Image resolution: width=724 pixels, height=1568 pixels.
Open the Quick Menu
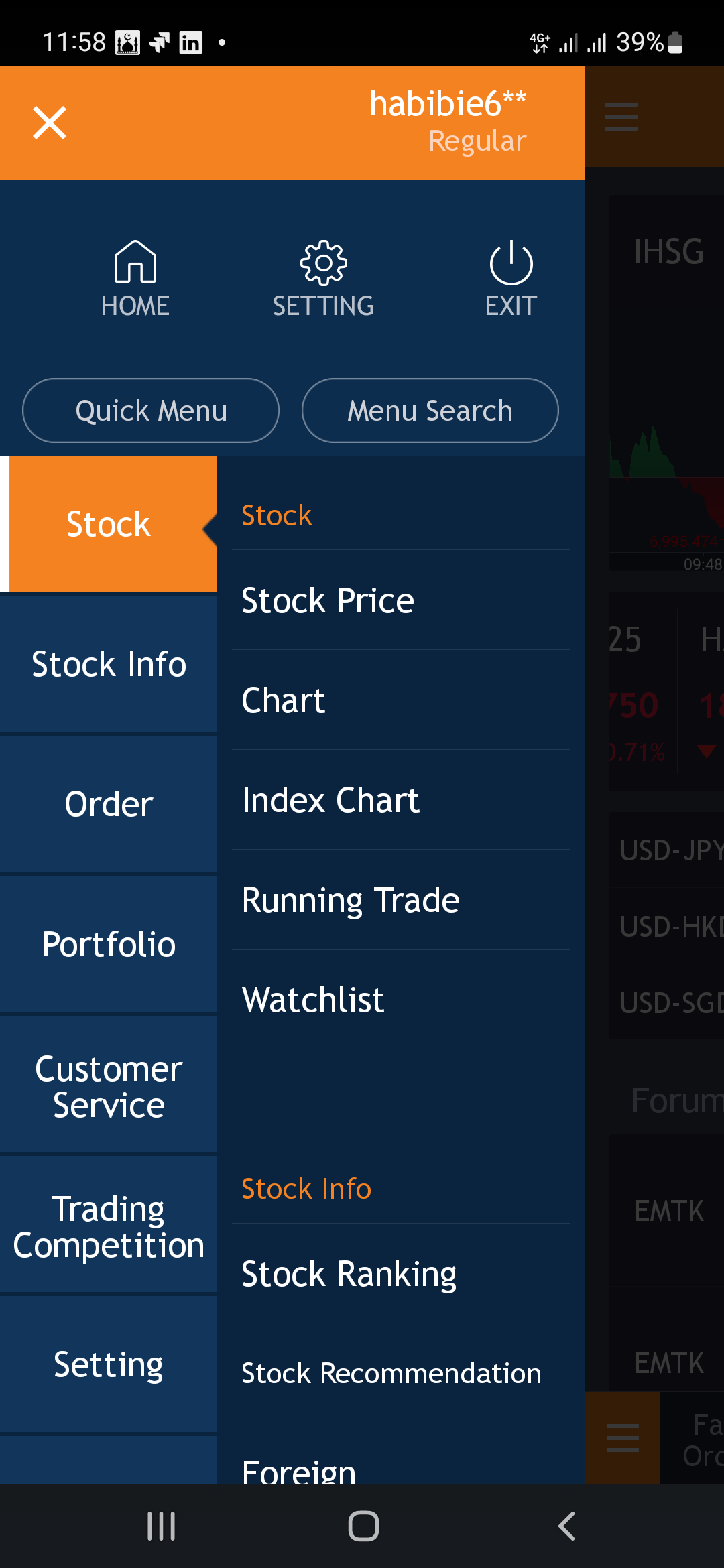point(151,411)
